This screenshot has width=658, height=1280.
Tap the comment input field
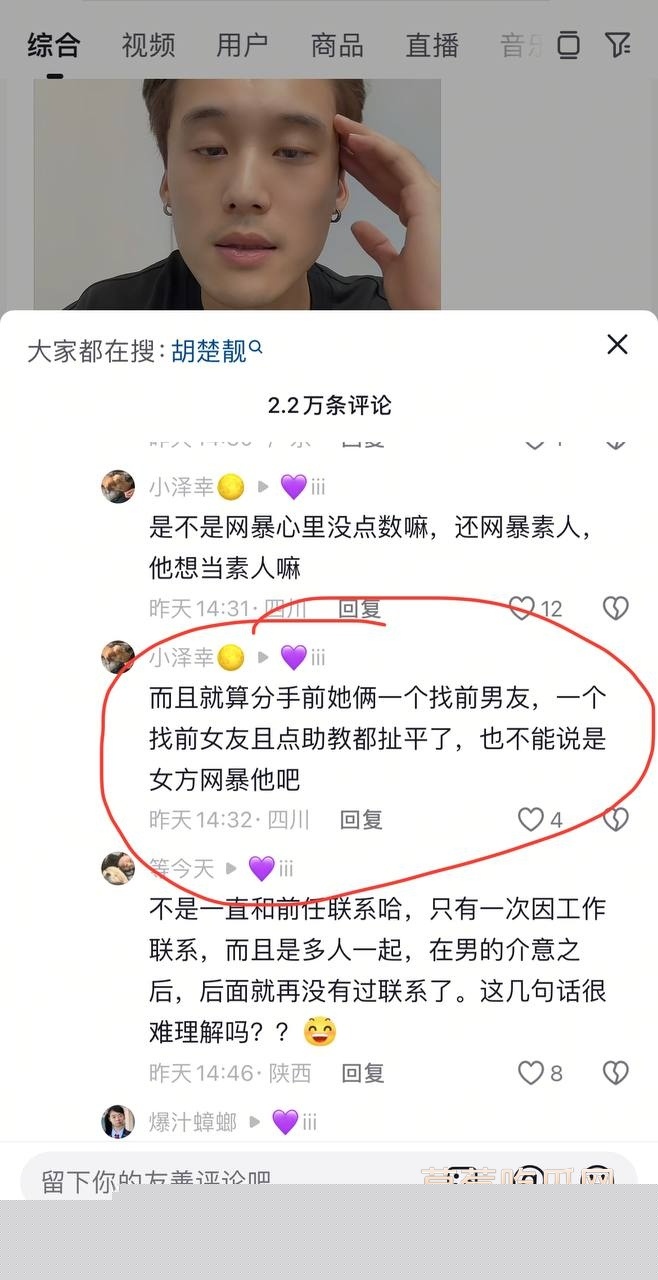[x=220, y=1180]
